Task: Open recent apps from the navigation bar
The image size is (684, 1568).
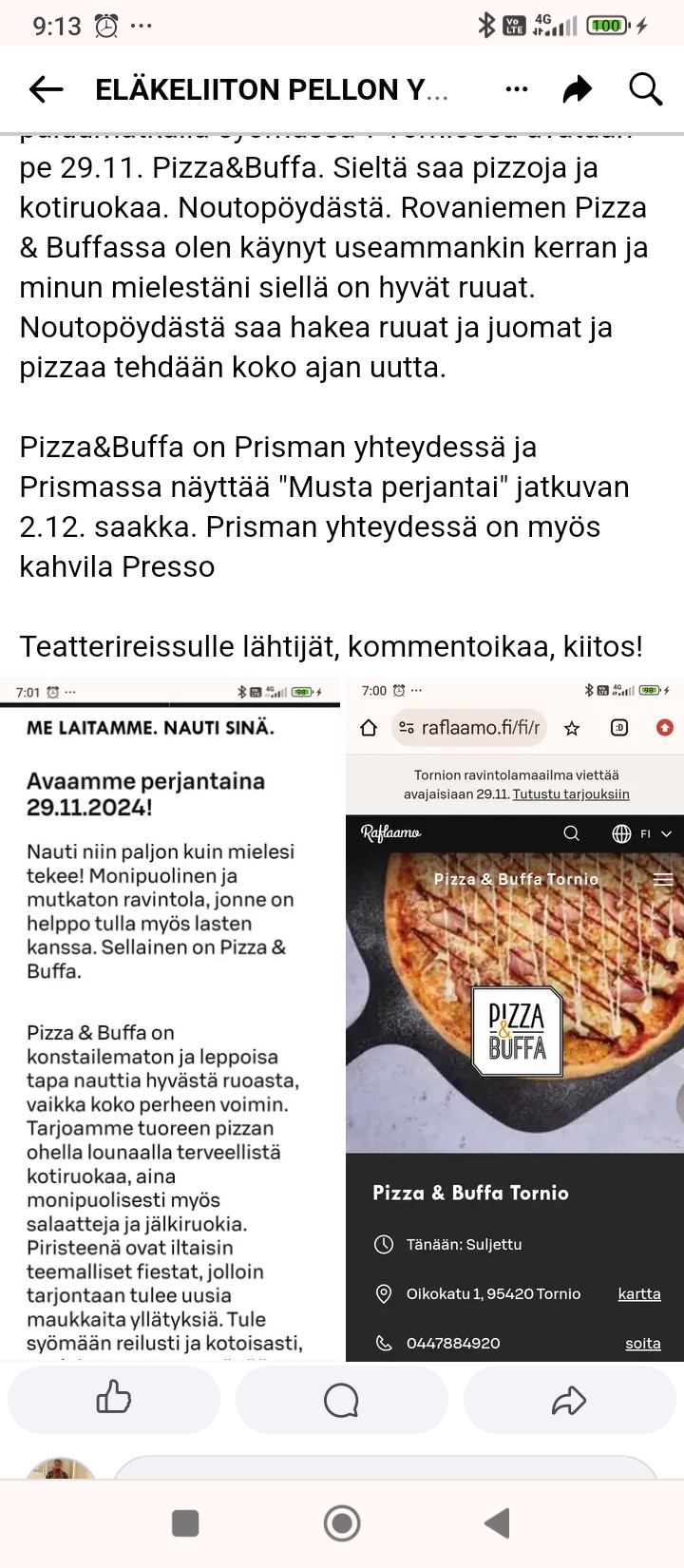Action: pos(185,1522)
